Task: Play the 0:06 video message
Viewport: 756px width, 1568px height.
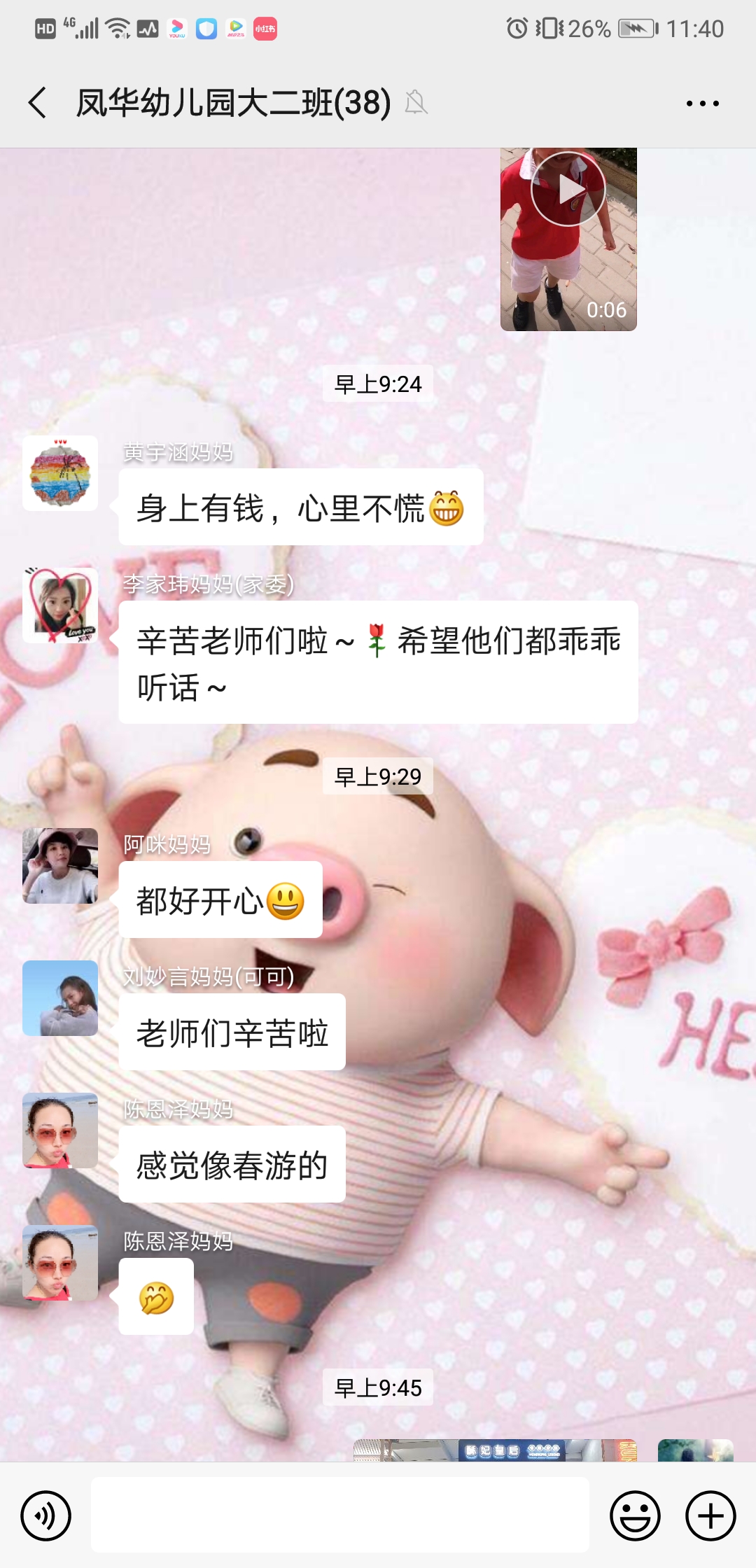Action: pyautogui.click(x=568, y=238)
